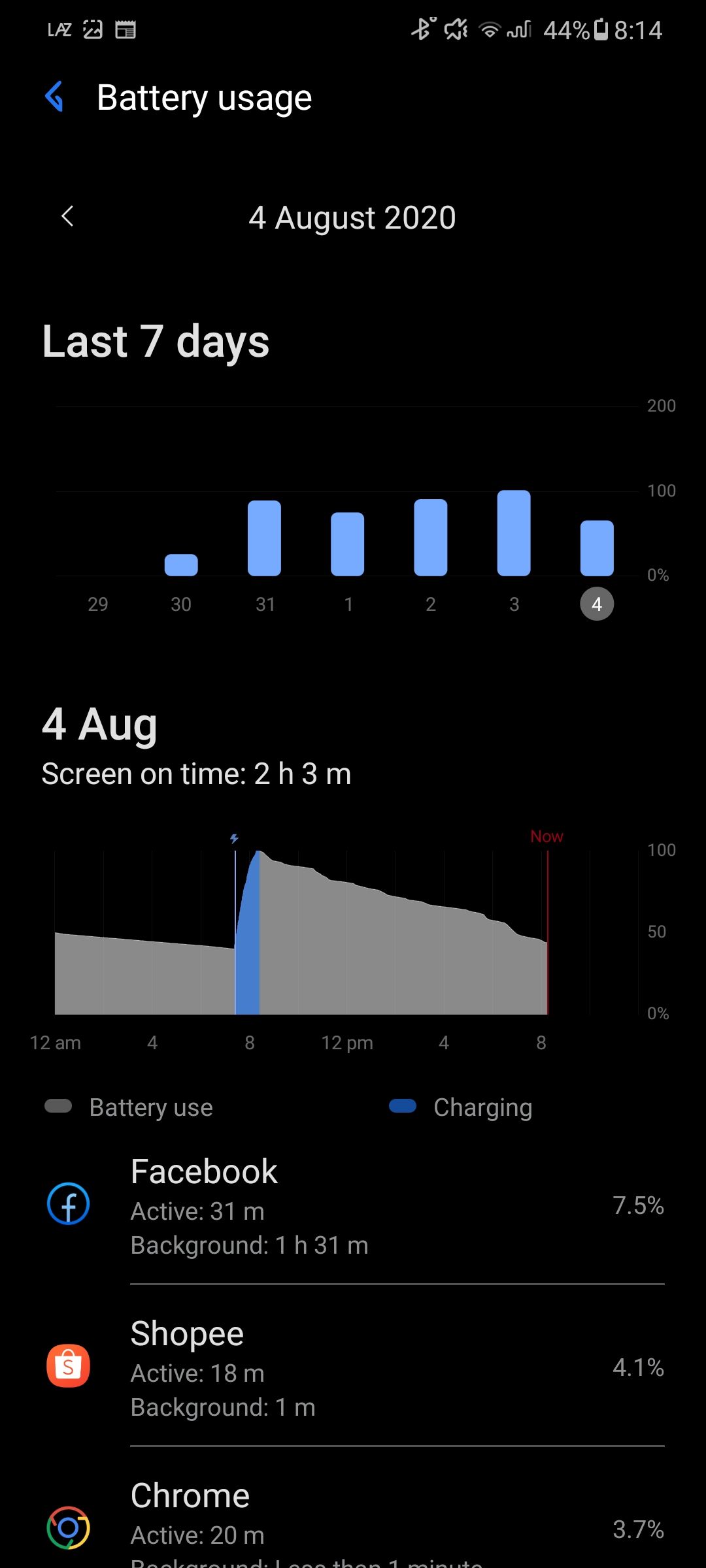
Task: Select the bar for day 1
Action: (x=347, y=544)
